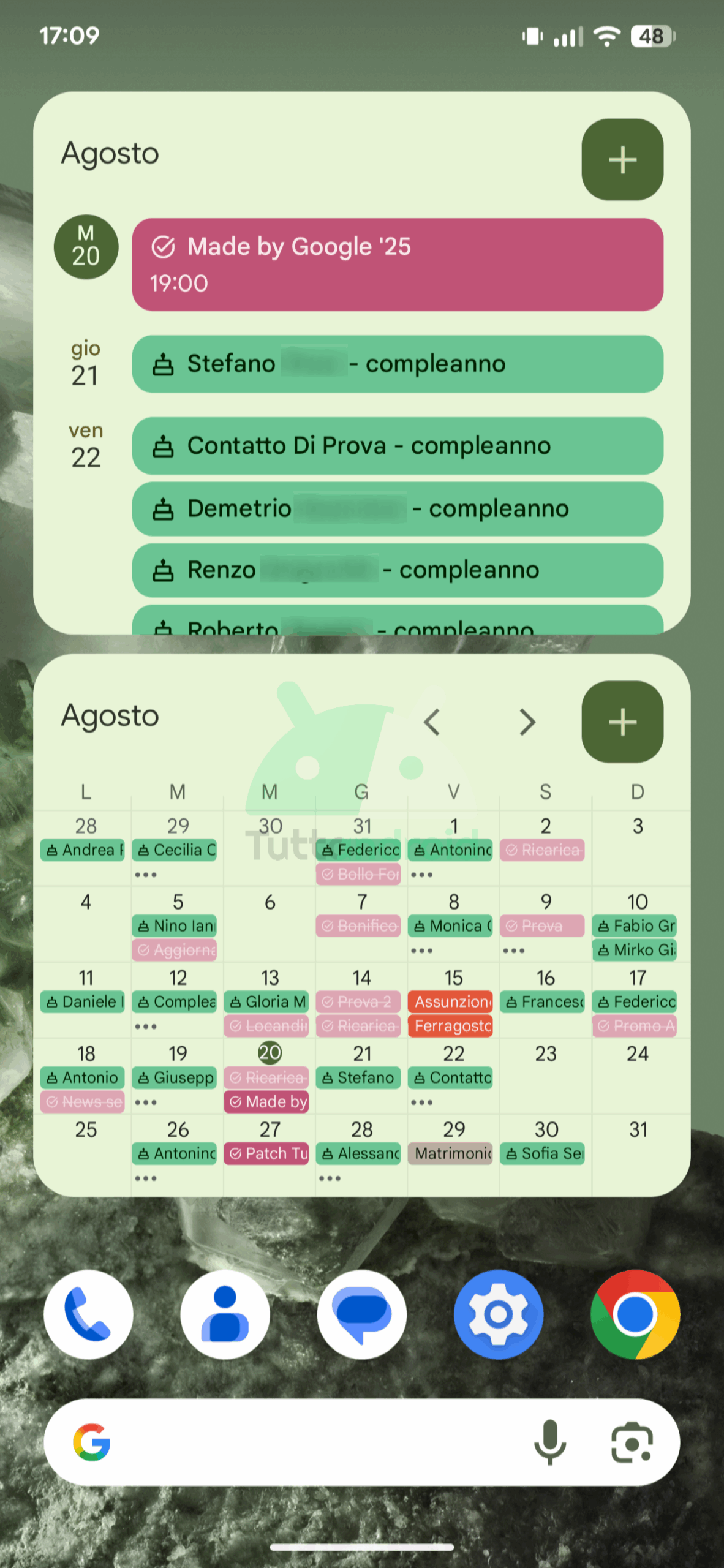Select today's date, August 20, in grid

tap(270, 1053)
